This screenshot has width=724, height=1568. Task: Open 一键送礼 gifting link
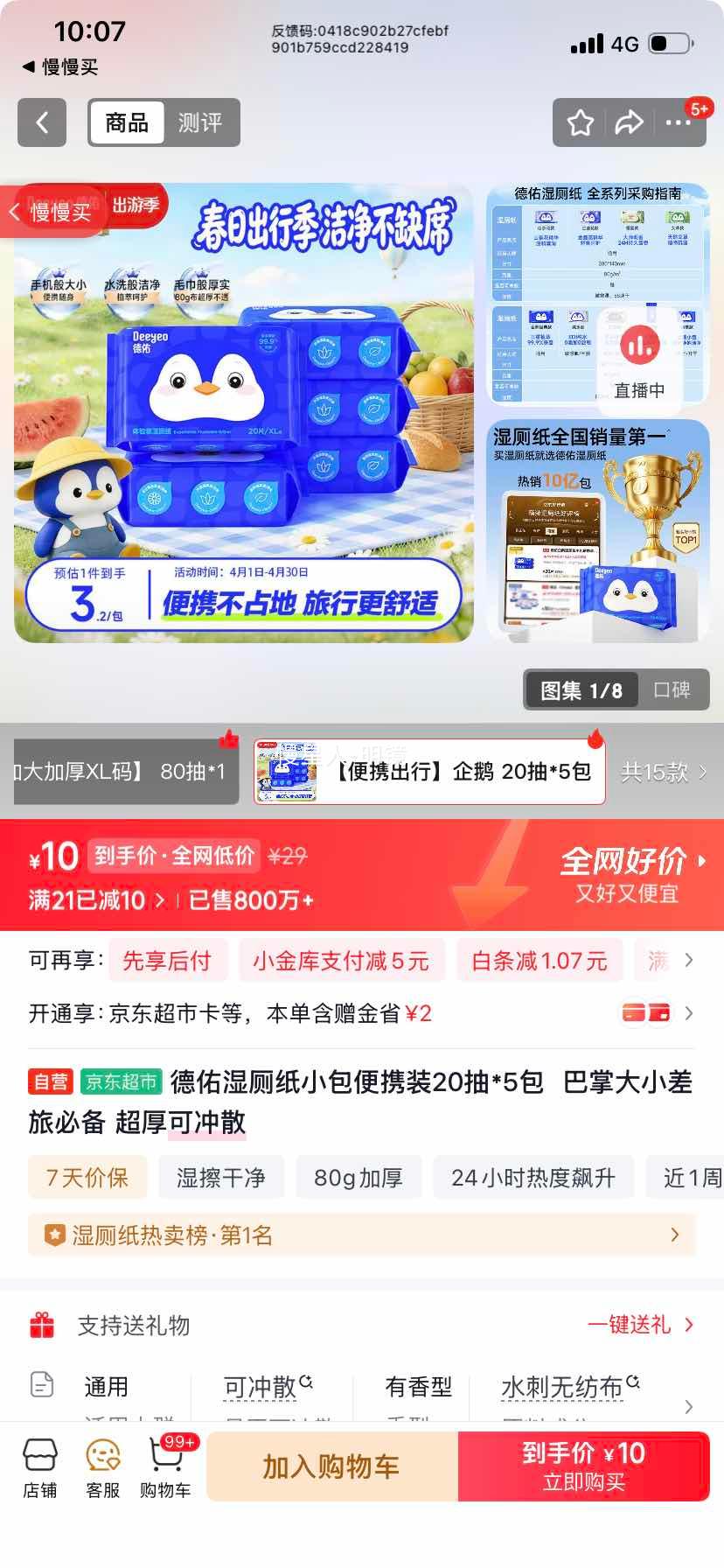[626, 1324]
